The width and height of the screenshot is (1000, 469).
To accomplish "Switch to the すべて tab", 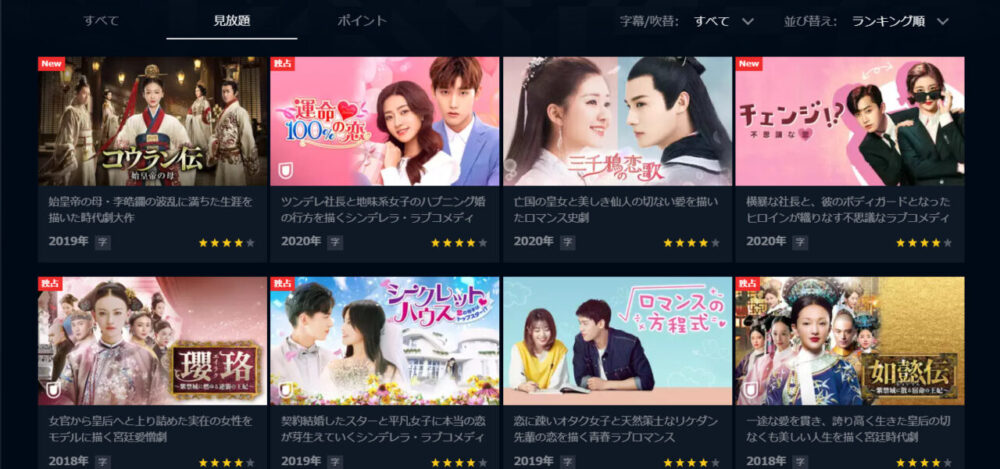I will point(101,20).
